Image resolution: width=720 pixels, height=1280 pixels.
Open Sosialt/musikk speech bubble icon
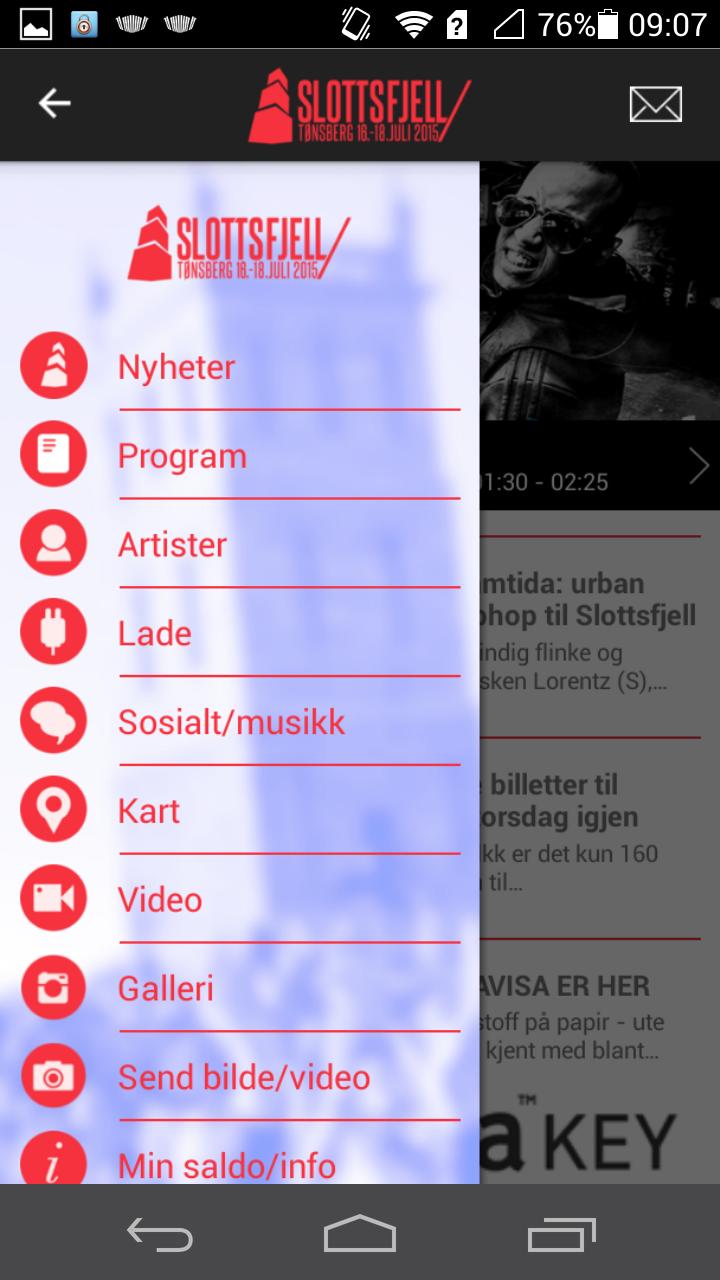53,720
